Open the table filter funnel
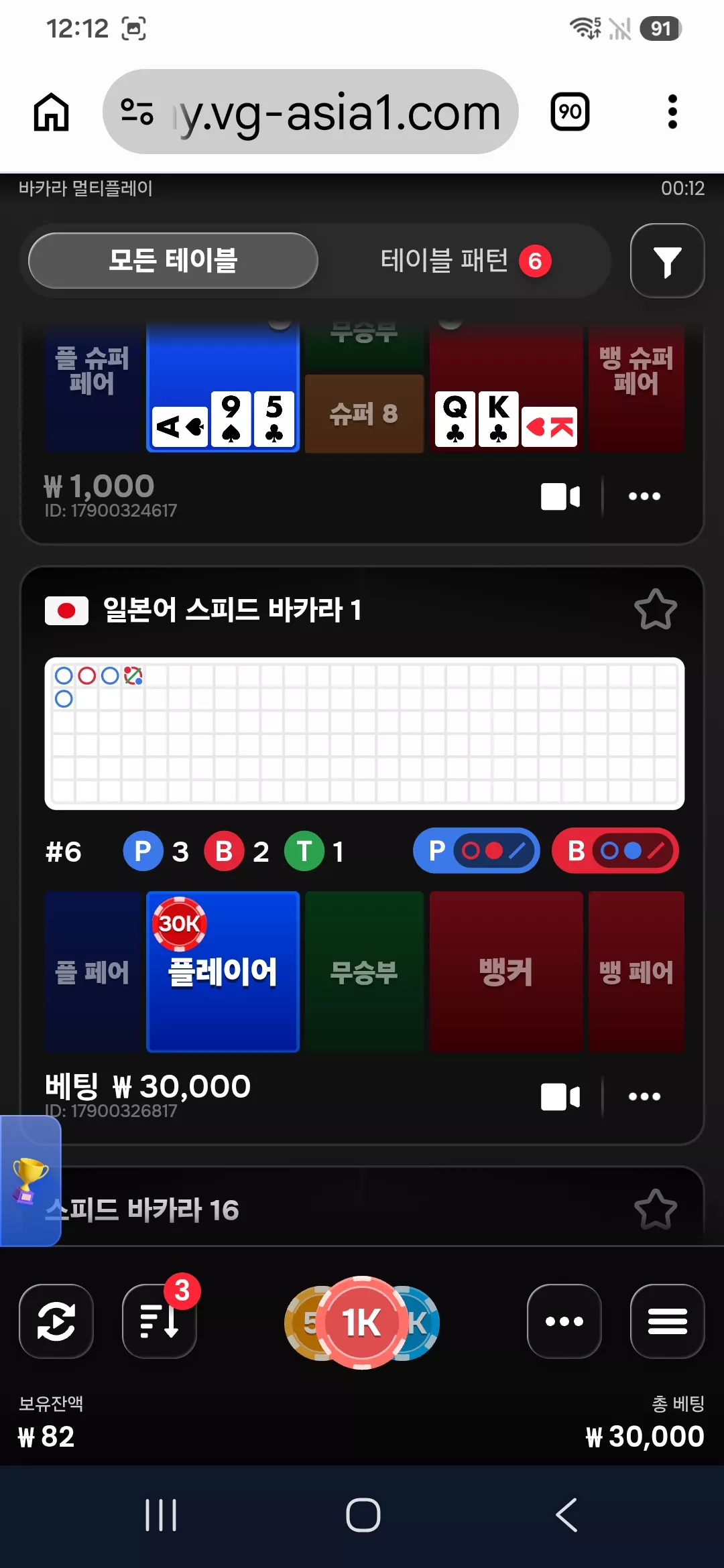Image resolution: width=724 pixels, height=1568 pixels. pos(667,261)
